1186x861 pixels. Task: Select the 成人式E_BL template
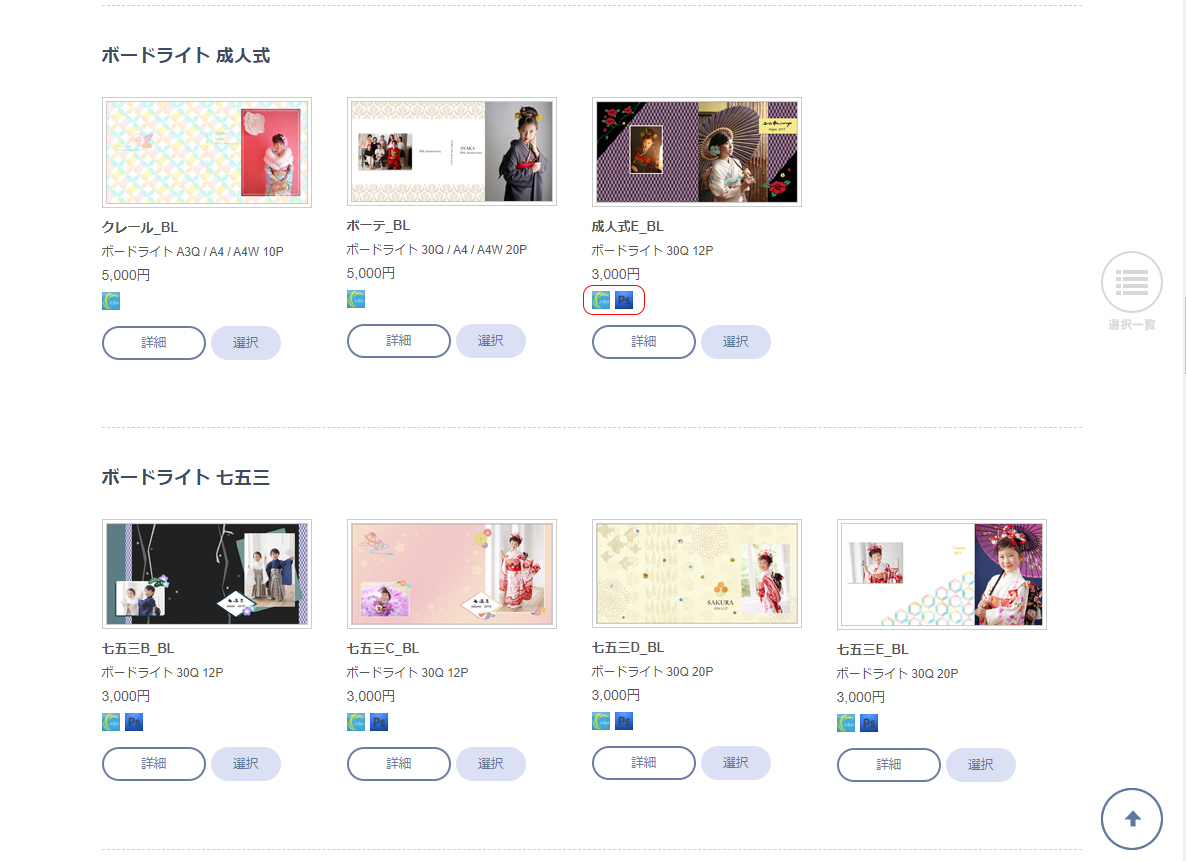coord(736,341)
